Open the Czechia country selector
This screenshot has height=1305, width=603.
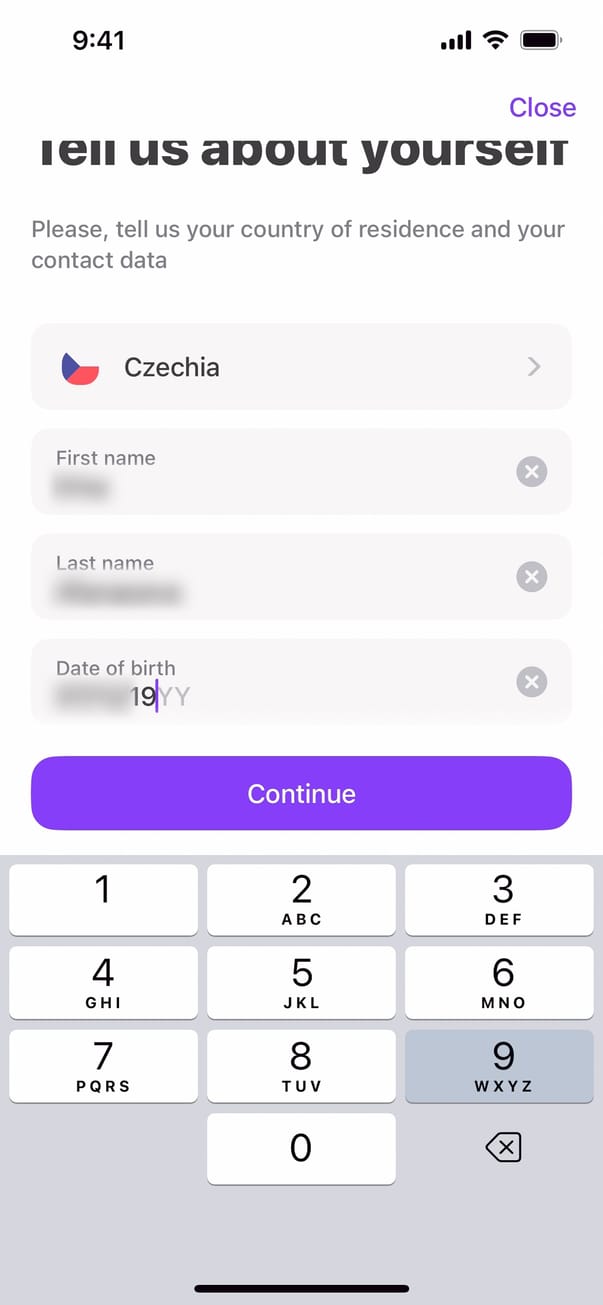(301, 367)
